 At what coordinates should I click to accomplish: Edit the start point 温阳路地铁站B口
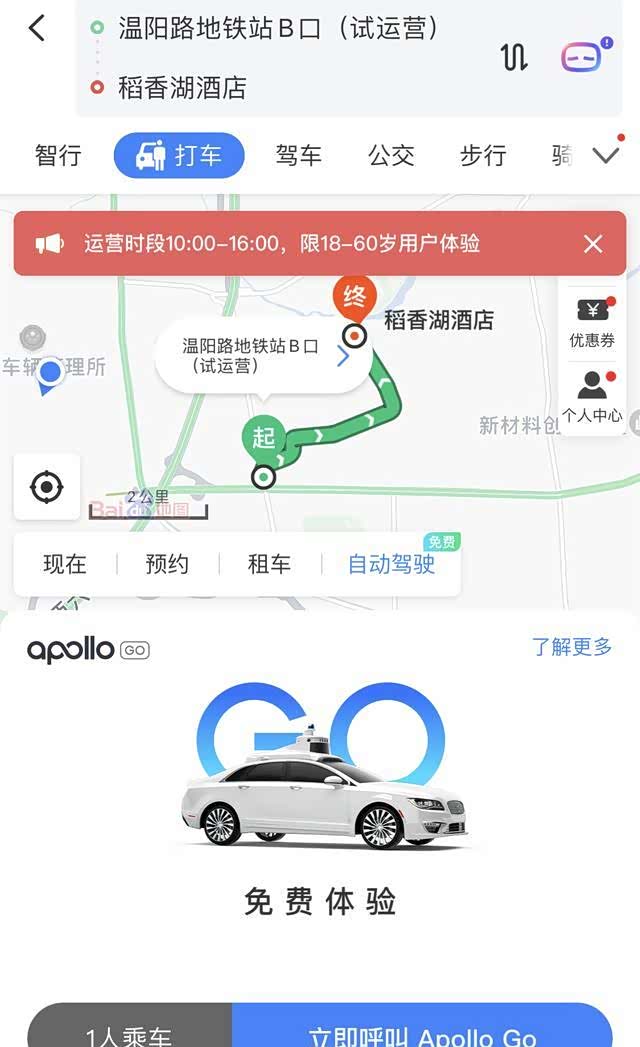click(279, 28)
